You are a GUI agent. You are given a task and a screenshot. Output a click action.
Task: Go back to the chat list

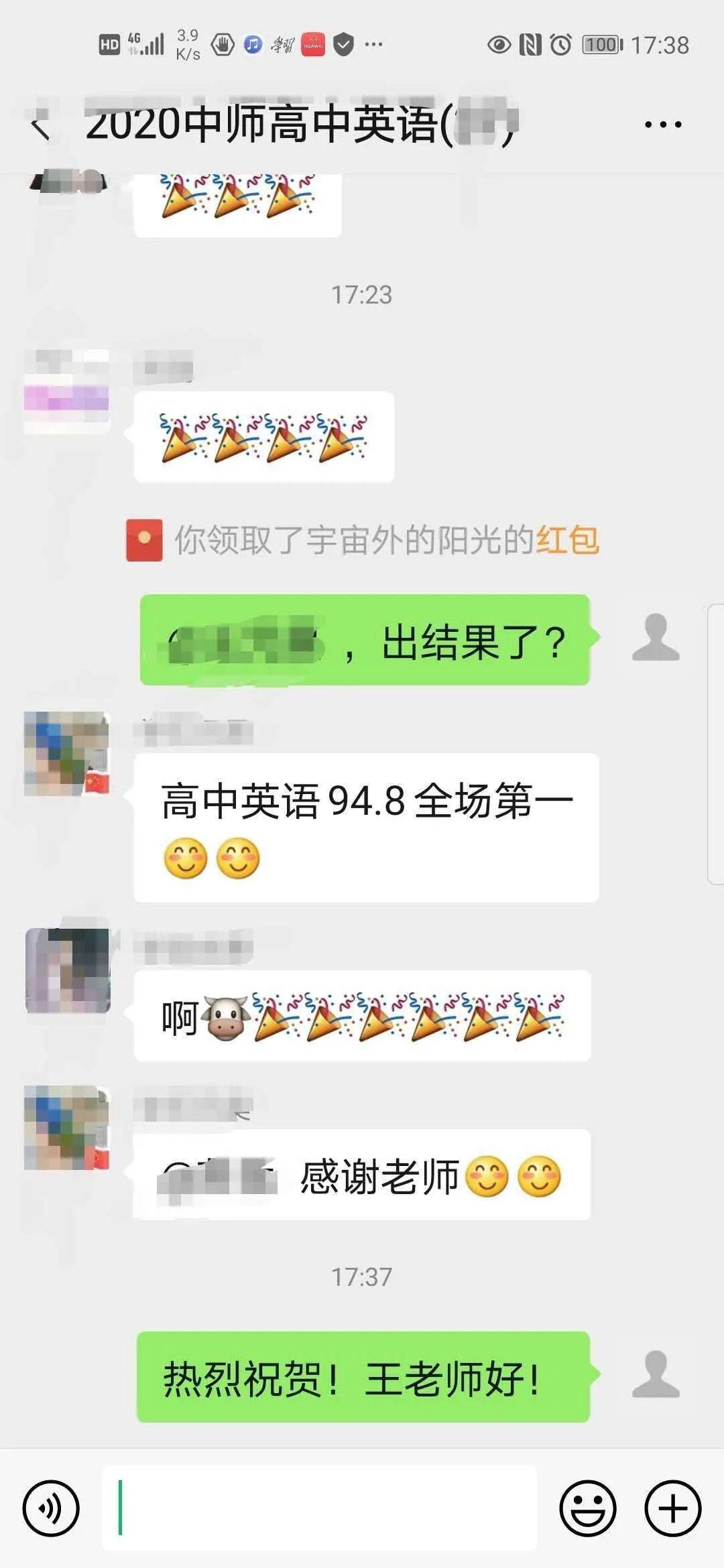42,125
